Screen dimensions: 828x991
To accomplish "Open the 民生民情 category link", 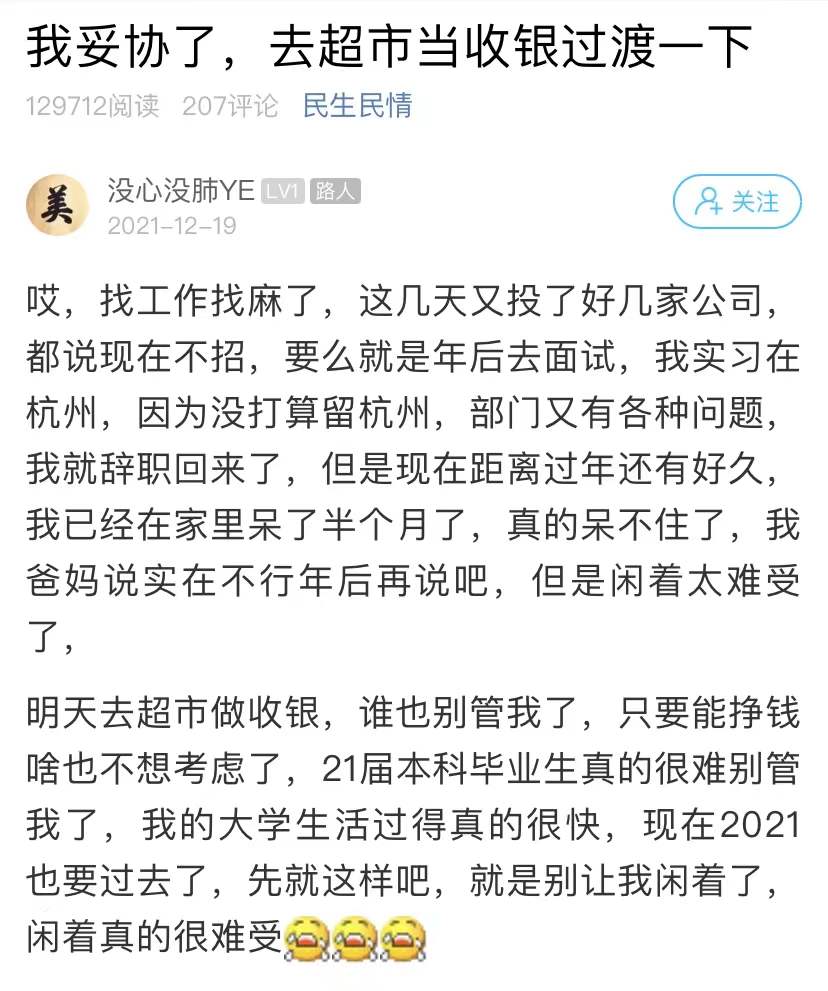I will [x=357, y=106].
